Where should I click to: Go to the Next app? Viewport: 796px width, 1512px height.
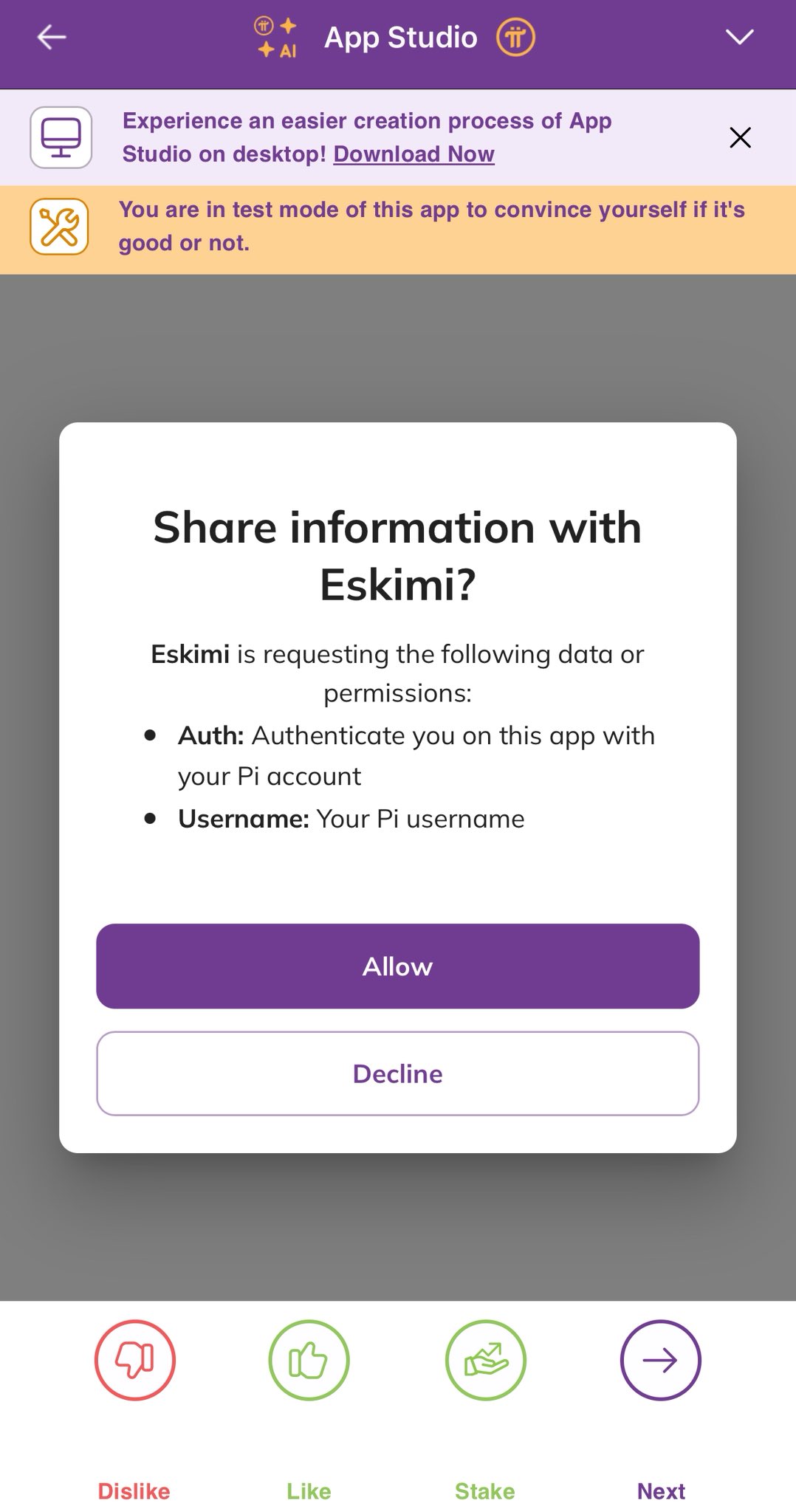point(660,1360)
